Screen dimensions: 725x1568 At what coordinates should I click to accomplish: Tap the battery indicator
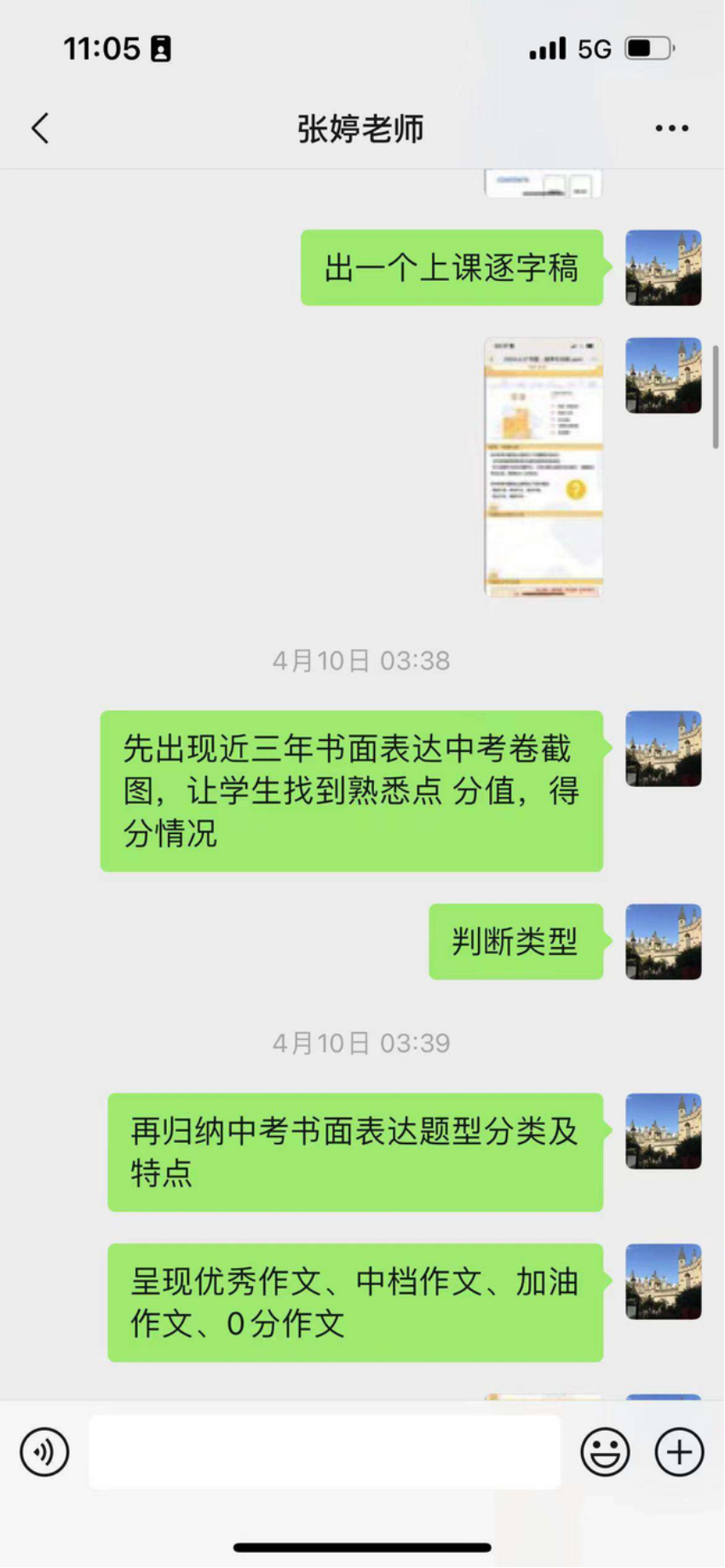(x=646, y=49)
